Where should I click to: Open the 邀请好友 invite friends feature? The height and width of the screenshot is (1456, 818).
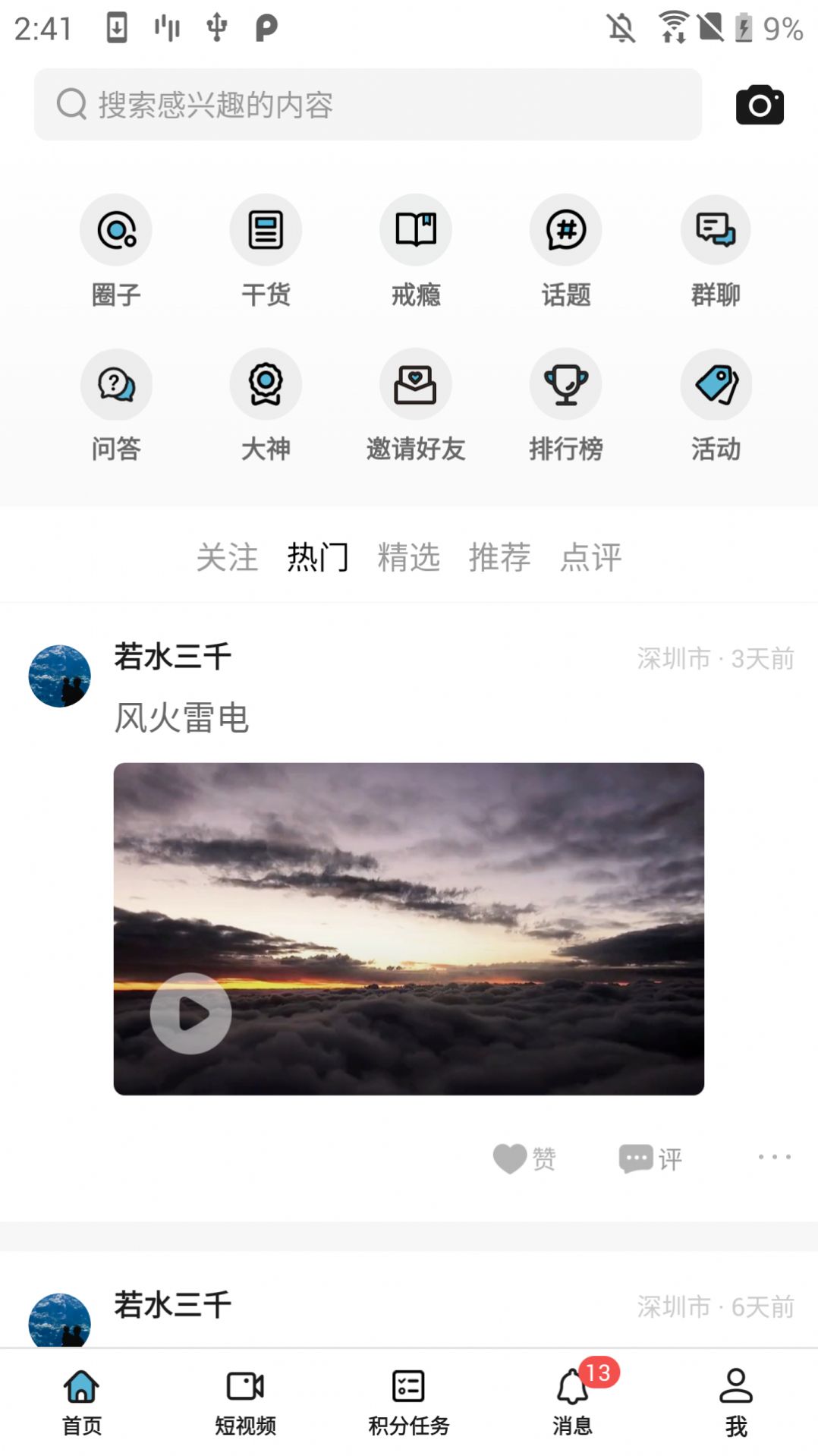415,406
